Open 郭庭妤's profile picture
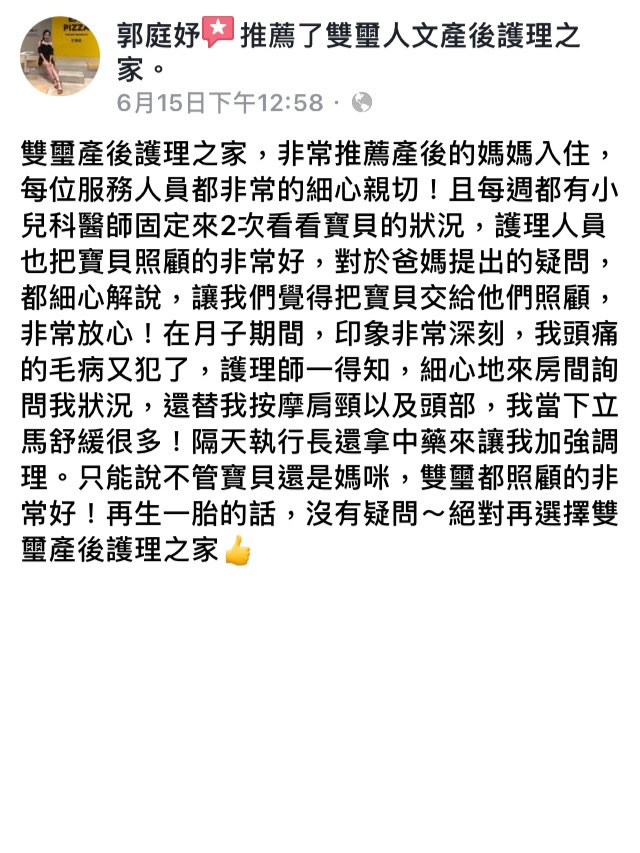 pos(59,56)
